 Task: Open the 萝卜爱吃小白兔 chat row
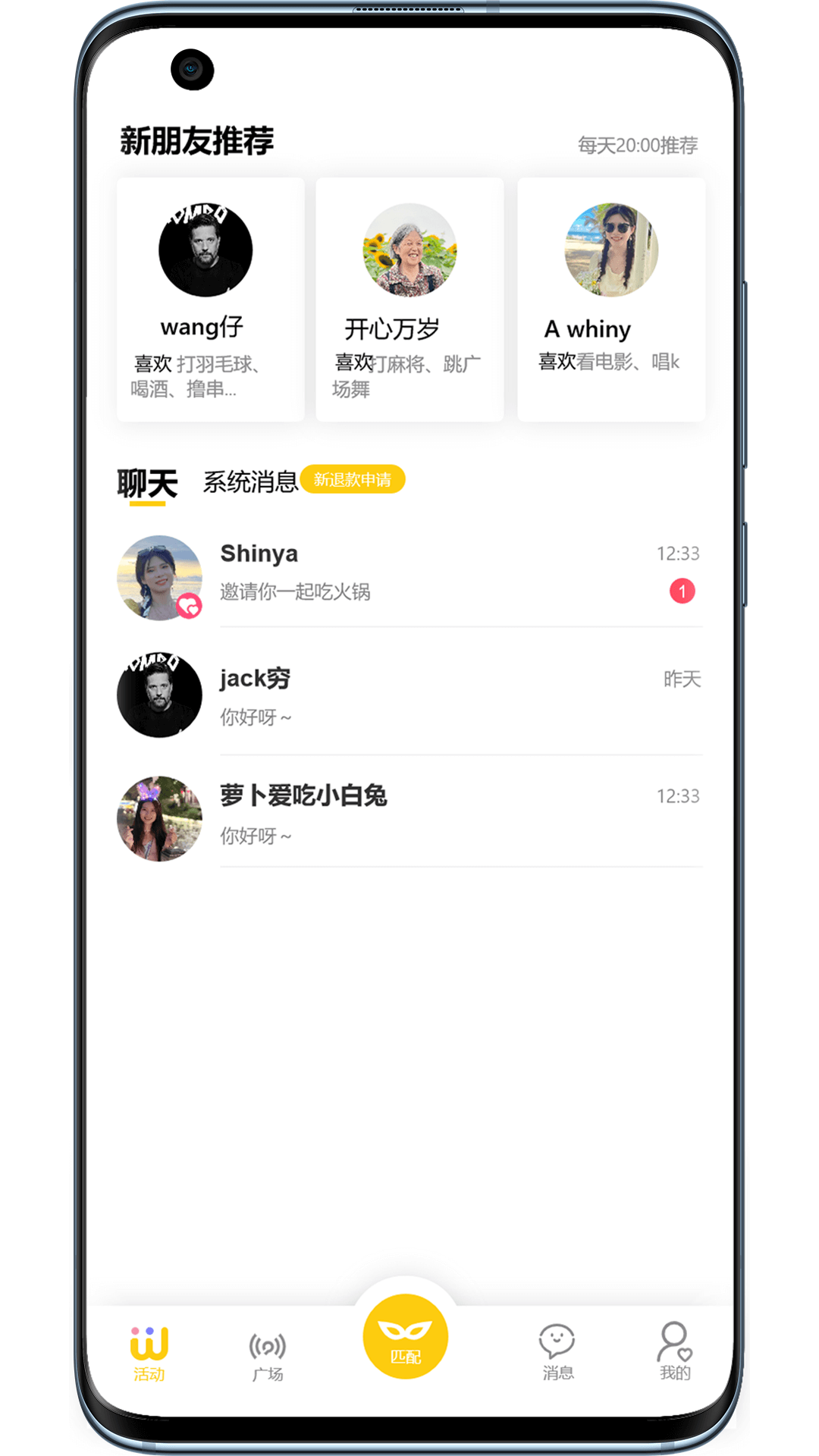click(x=425, y=815)
